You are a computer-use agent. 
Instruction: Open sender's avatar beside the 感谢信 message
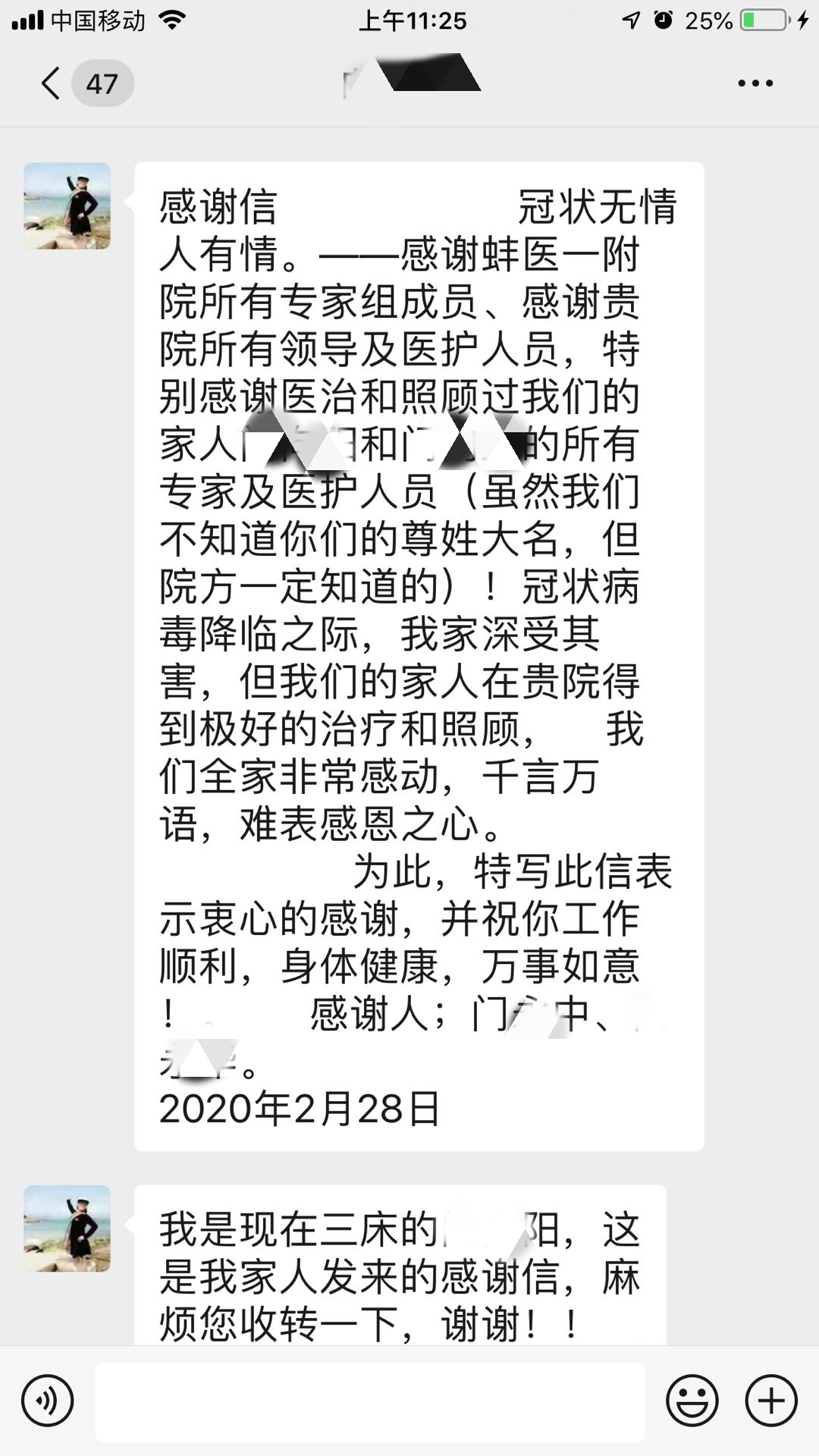click(67, 206)
